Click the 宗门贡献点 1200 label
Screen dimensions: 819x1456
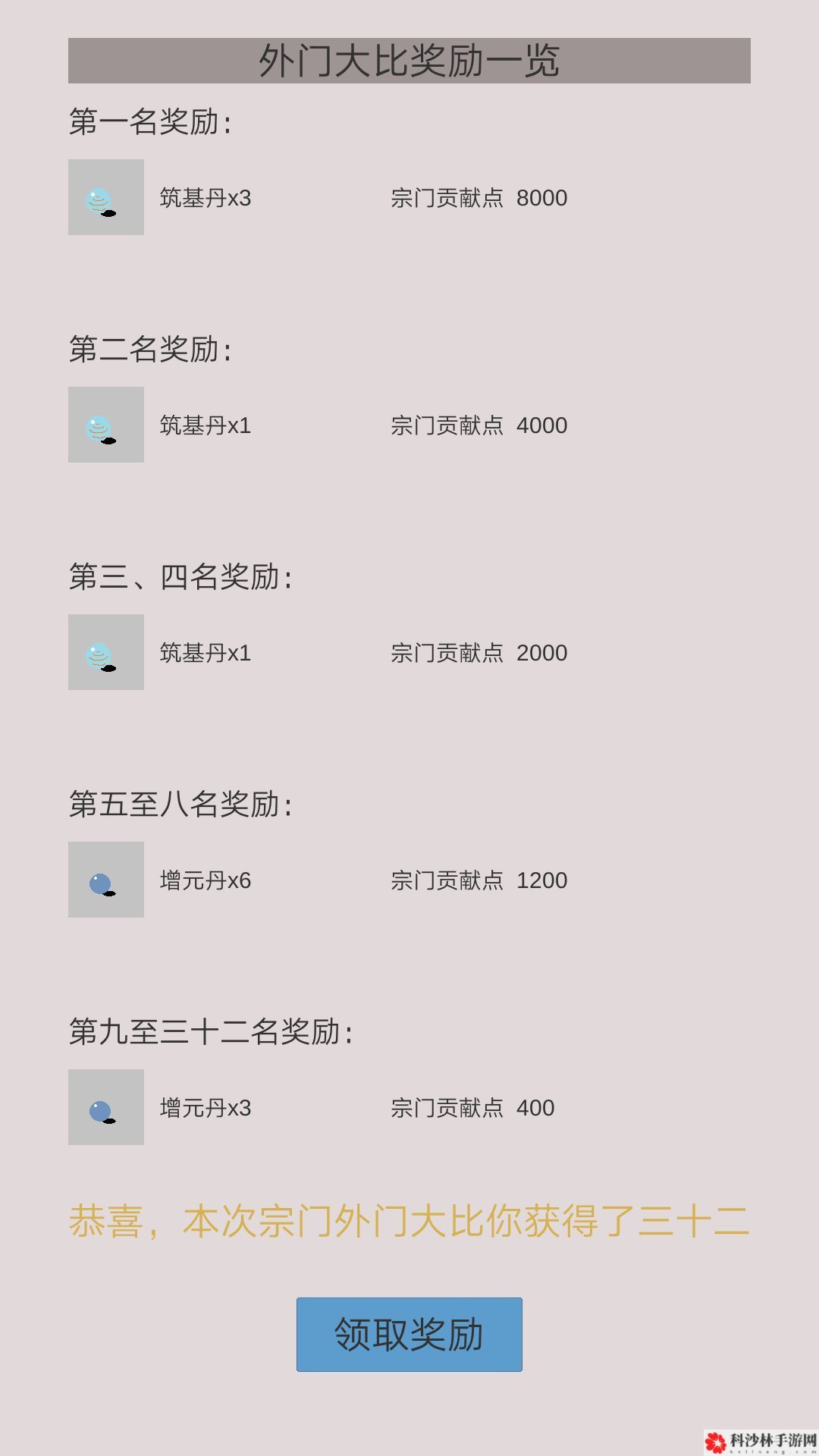481,880
